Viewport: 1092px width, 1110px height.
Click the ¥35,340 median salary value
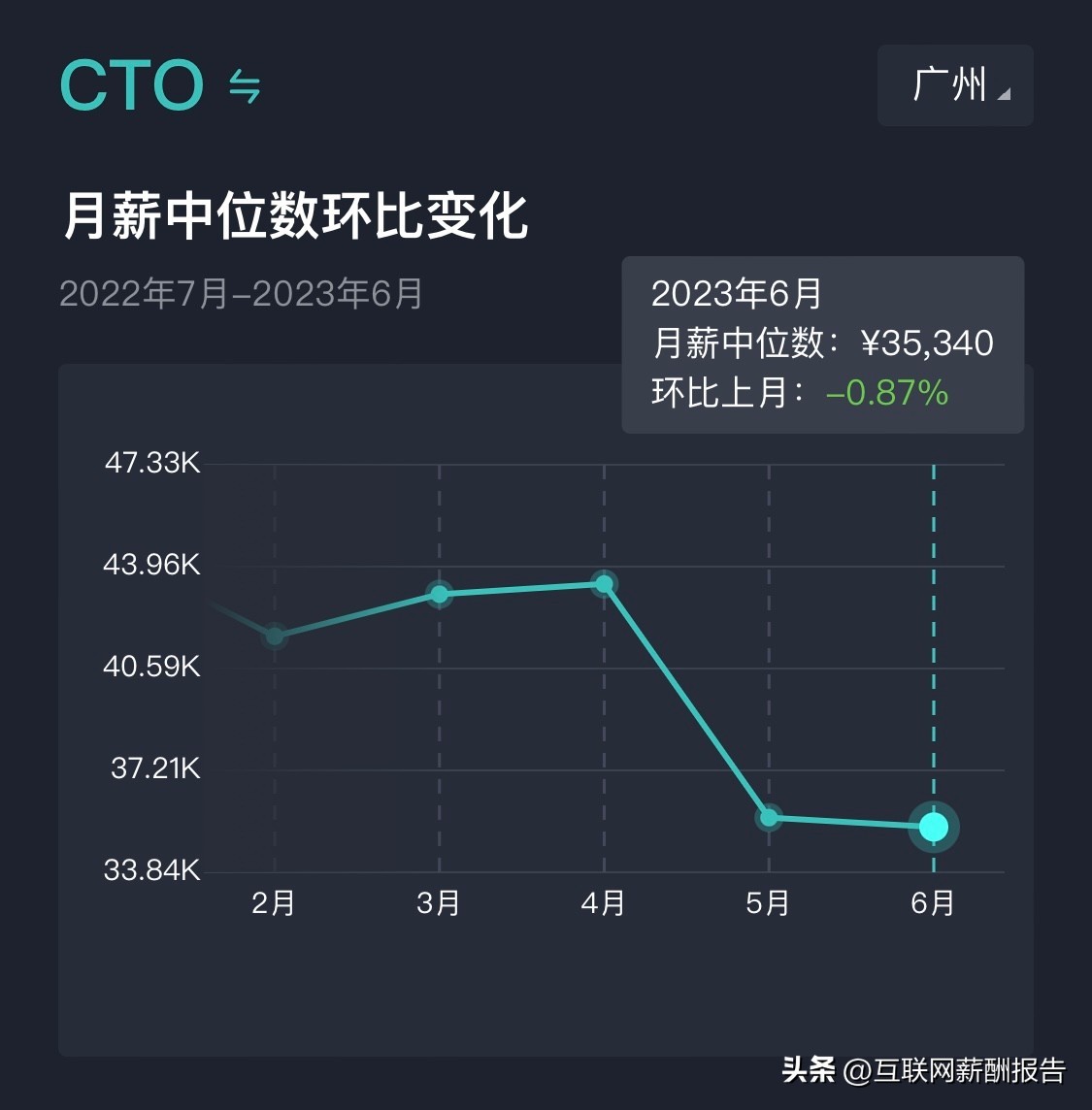tap(929, 343)
